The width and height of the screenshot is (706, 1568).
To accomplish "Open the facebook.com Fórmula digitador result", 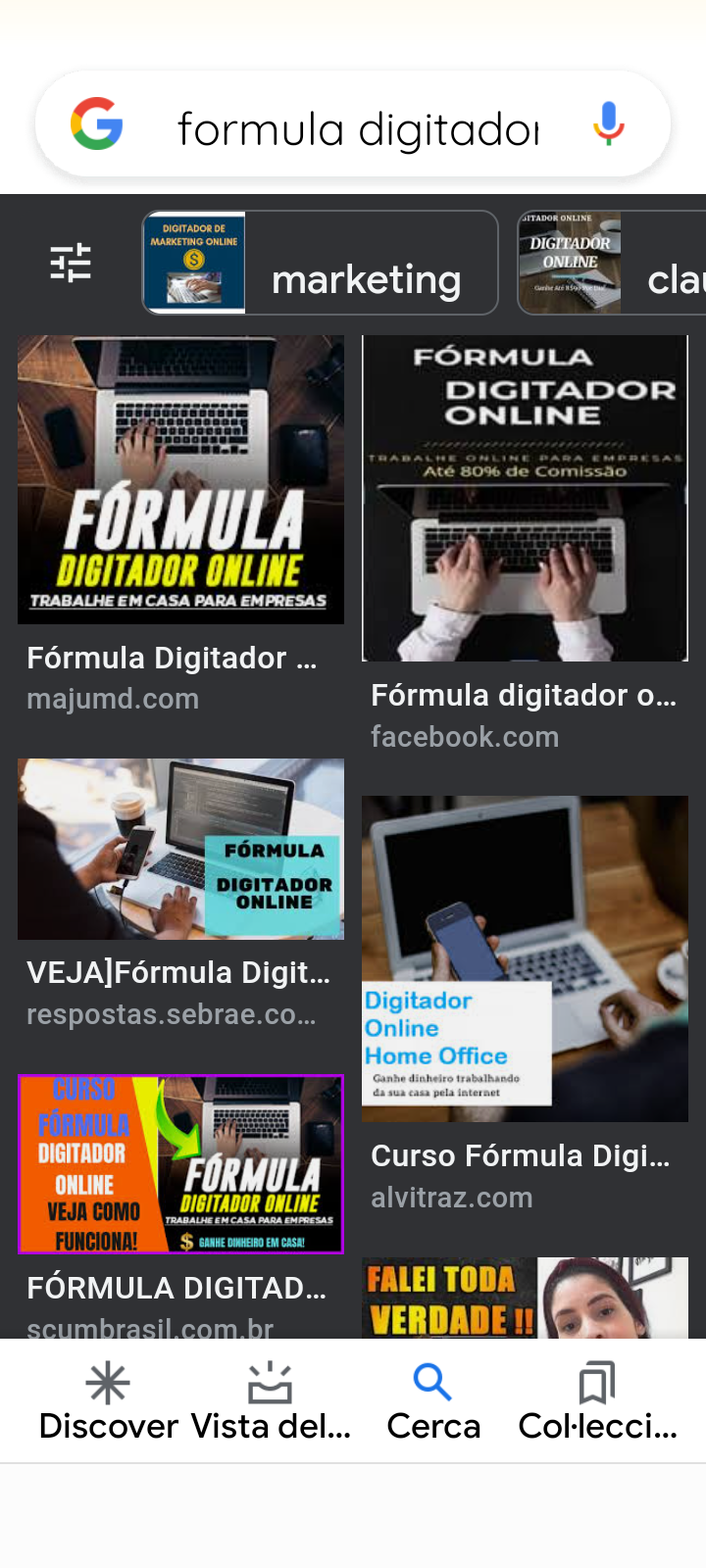I will click(525, 499).
